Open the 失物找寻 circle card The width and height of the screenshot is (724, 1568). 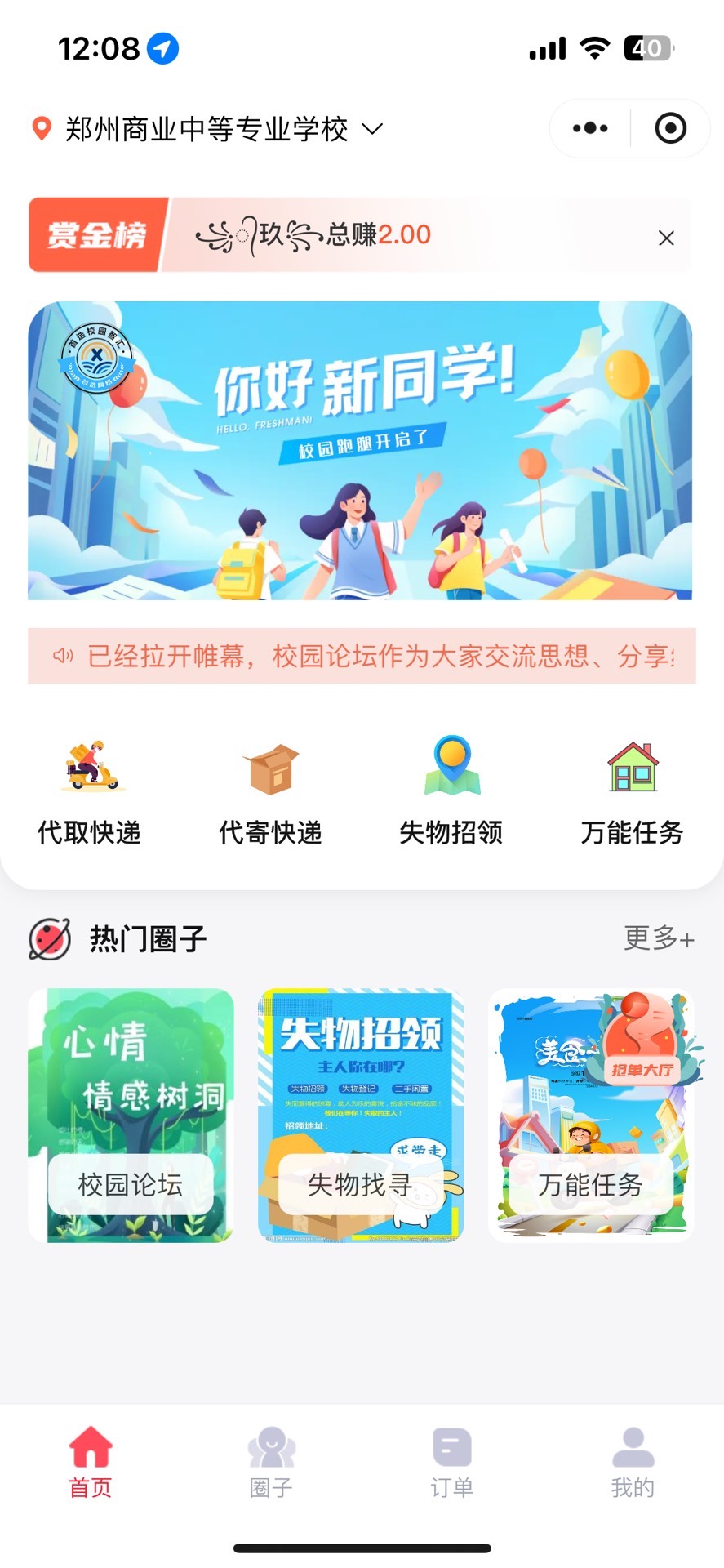361,1116
